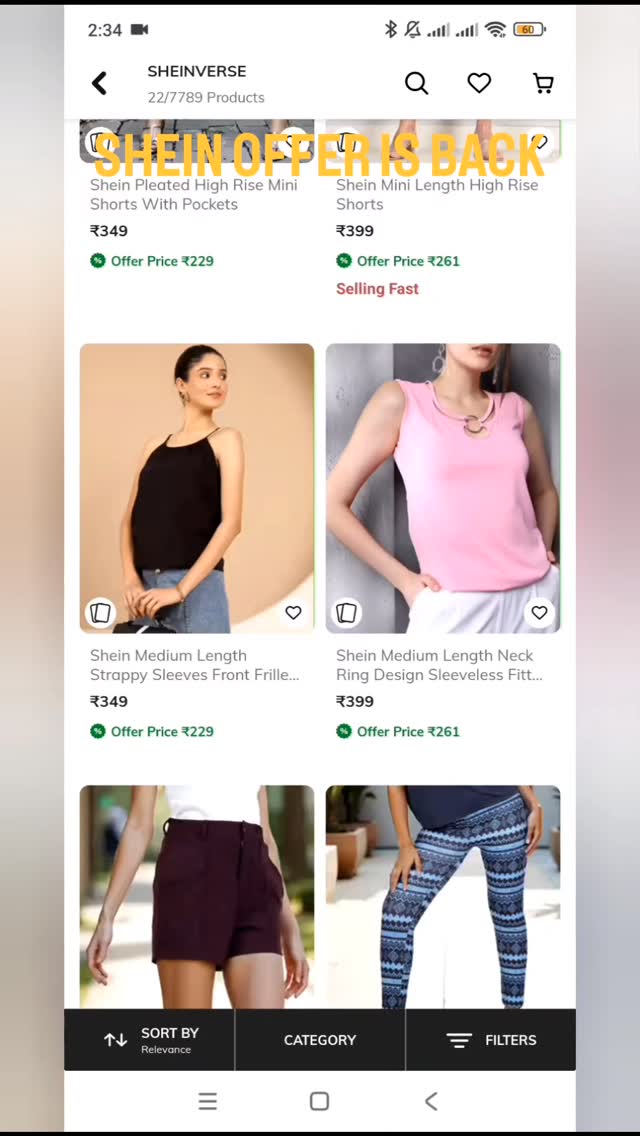Image resolution: width=640 pixels, height=1136 pixels.
Task: Open the system recent apps button
Action: tap(208, 1101)
